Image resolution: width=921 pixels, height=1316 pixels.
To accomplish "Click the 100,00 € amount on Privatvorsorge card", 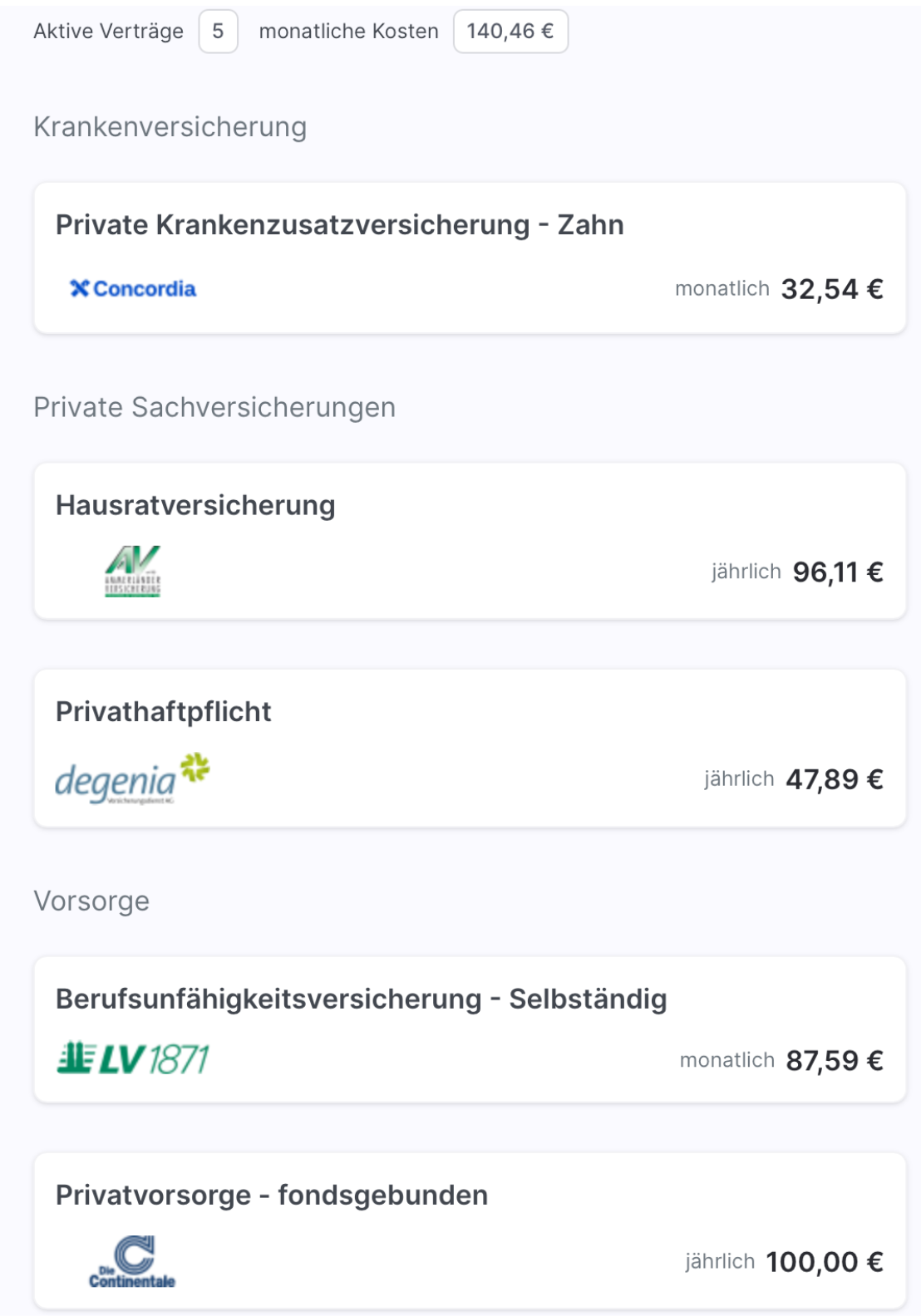I will [825, 1261].
